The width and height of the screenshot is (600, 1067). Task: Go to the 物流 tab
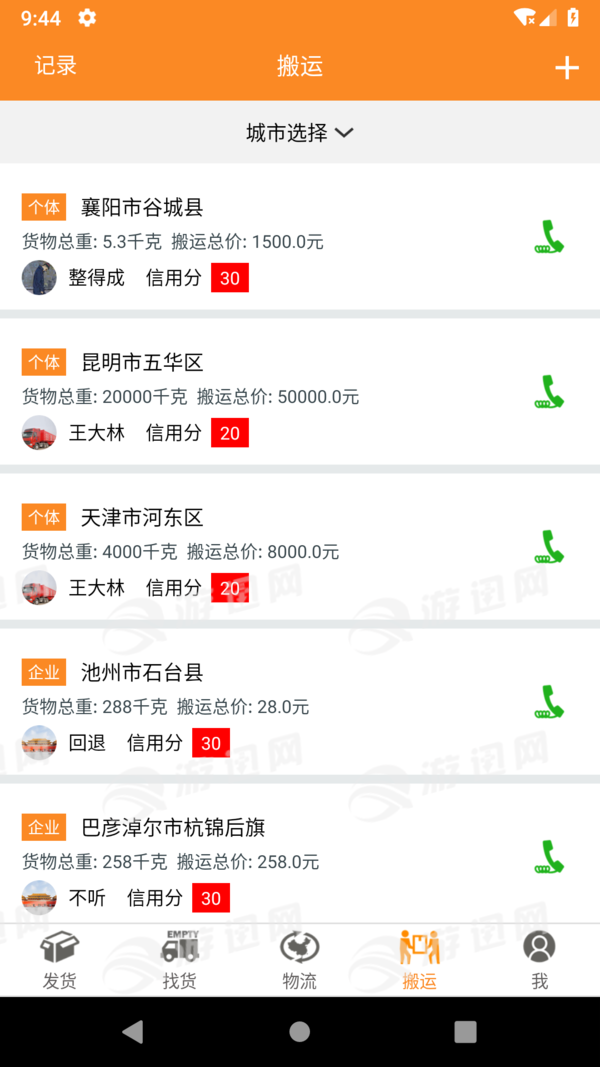point(300,960)
